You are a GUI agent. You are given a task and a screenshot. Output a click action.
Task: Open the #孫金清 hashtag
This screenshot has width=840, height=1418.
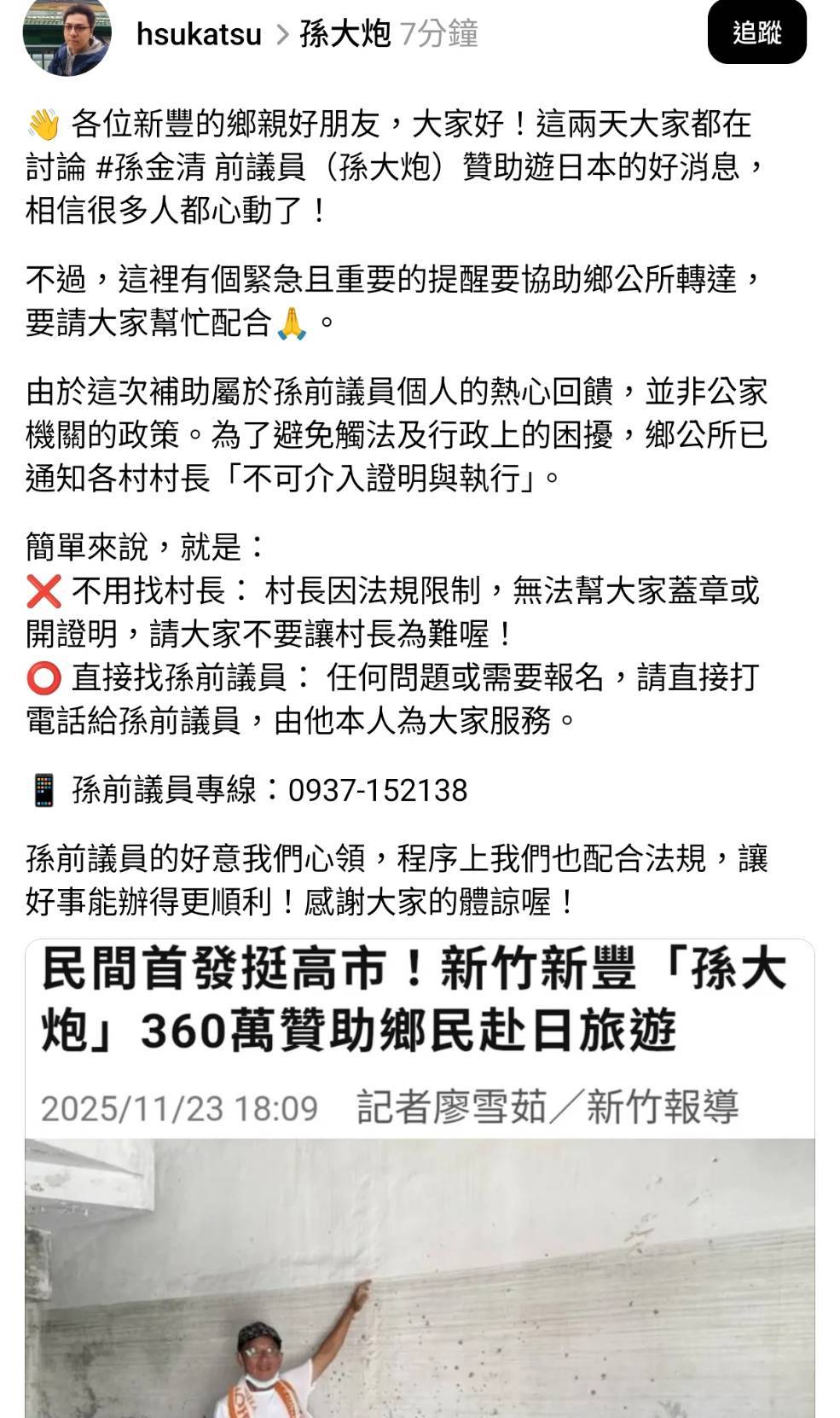point(151,167)
